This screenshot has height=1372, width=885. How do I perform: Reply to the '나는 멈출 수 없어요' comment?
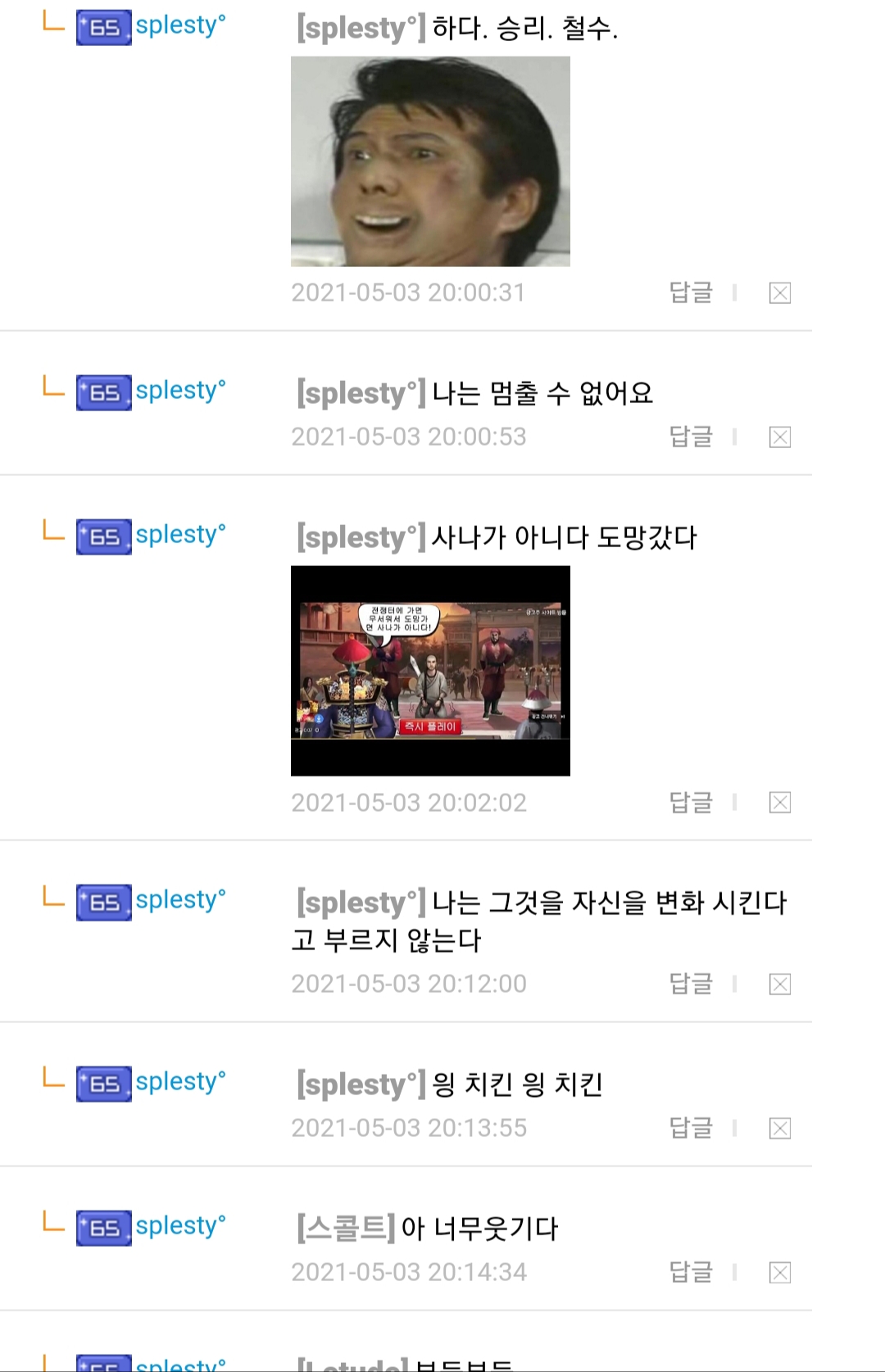pos(691,437)
